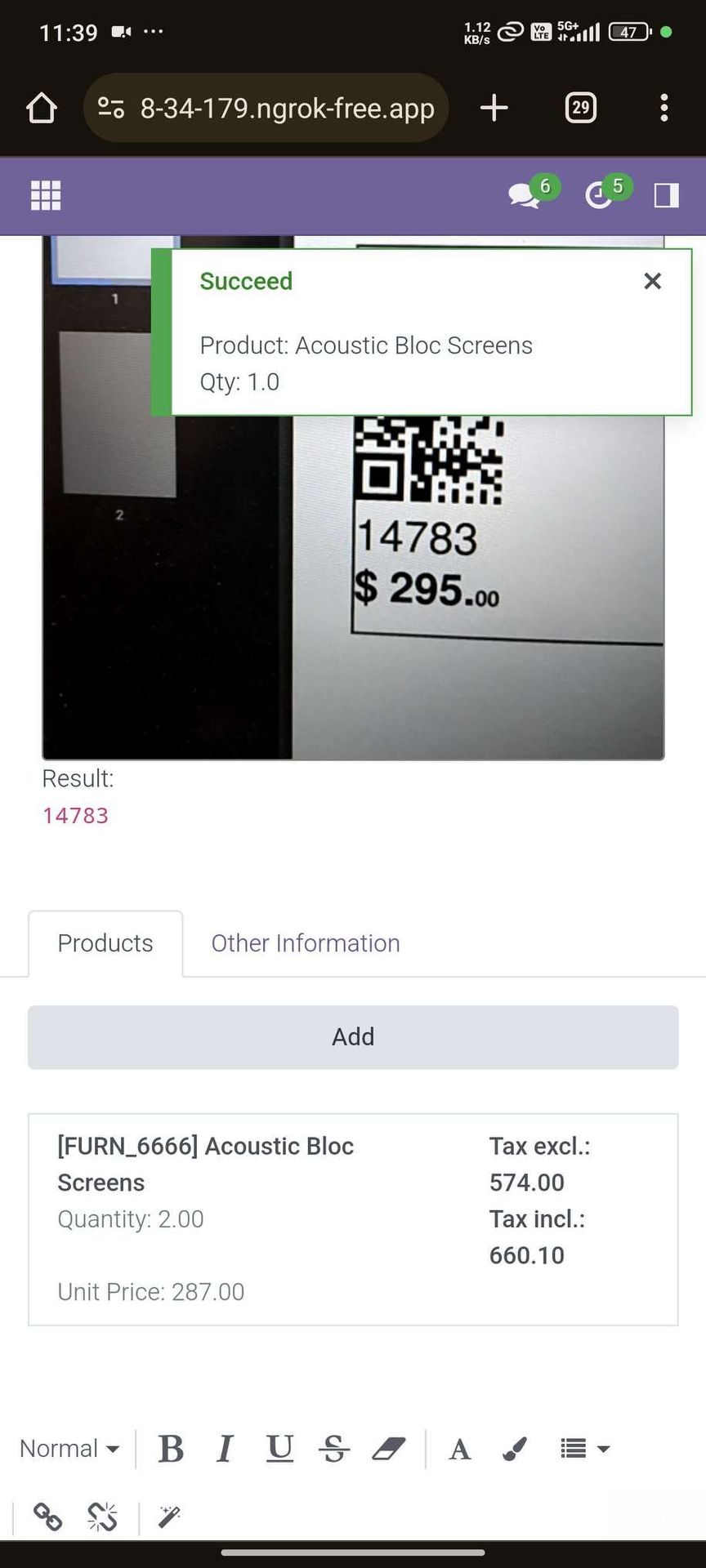Toggle the side panel icon
The height and width of the screenshot is (1568, 706).
point(666,195)
